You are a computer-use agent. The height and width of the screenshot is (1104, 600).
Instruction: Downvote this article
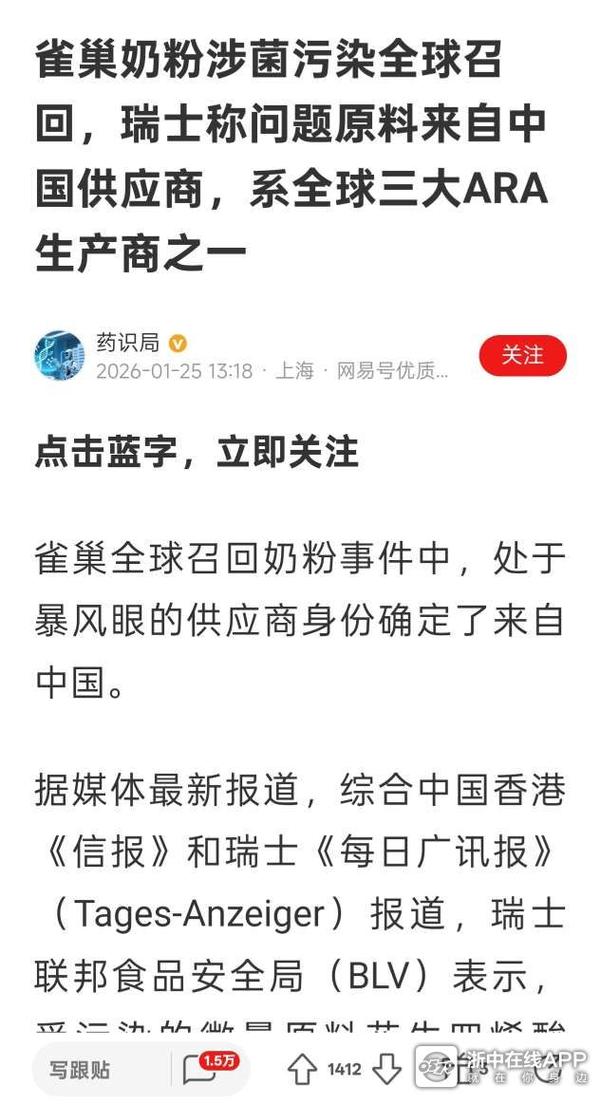(387, 1069)
